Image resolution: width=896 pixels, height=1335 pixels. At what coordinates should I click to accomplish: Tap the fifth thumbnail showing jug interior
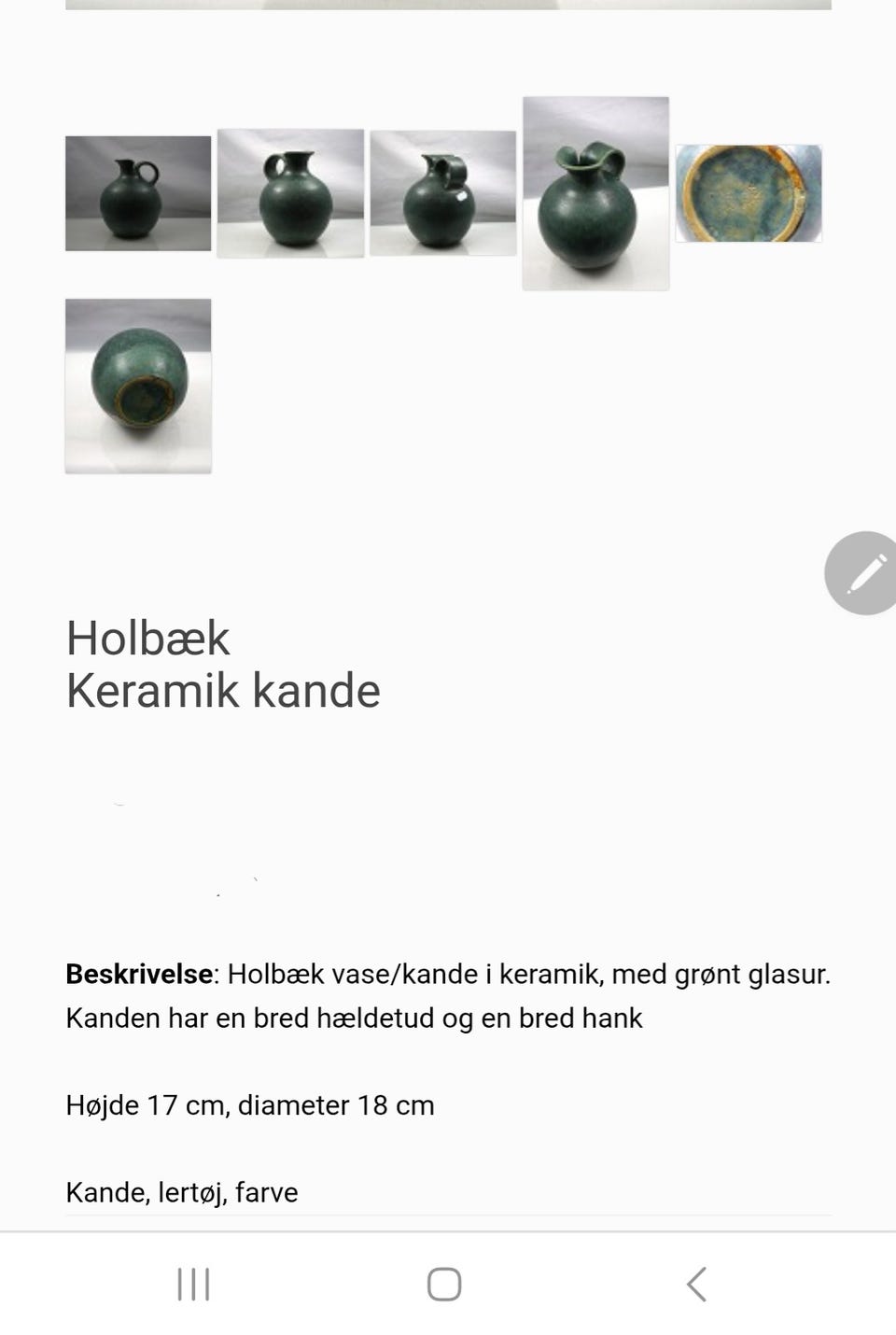tap(749, 193)
